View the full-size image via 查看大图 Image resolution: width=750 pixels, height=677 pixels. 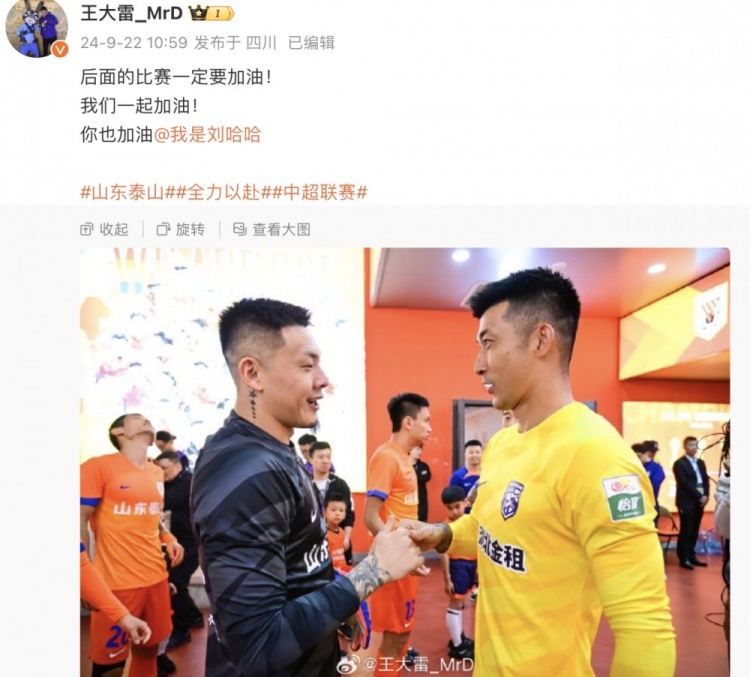pyautogui.click(x=272, y=229)
